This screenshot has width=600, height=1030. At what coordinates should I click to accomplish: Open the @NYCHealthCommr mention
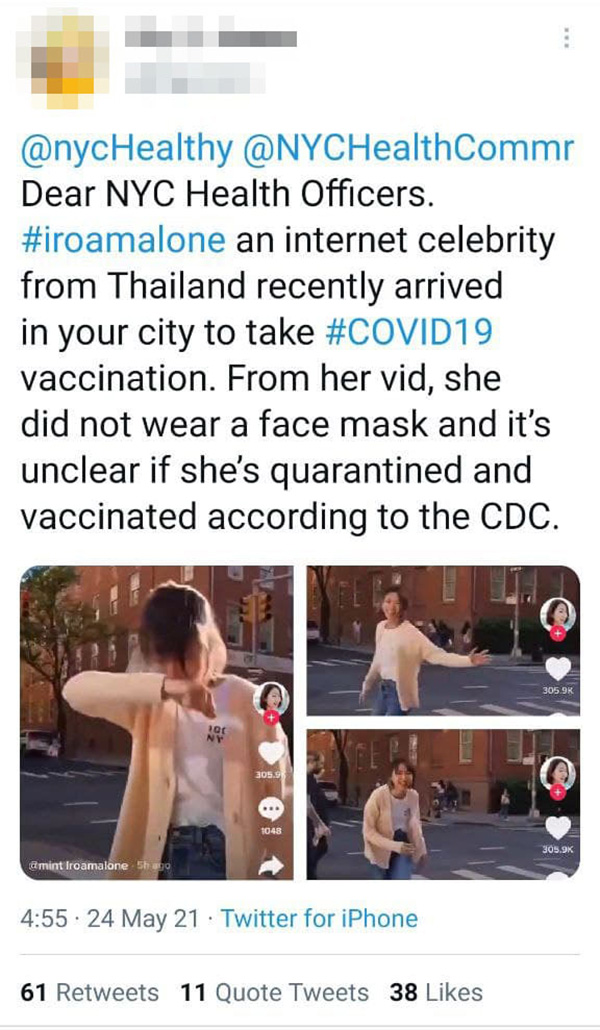410,149
